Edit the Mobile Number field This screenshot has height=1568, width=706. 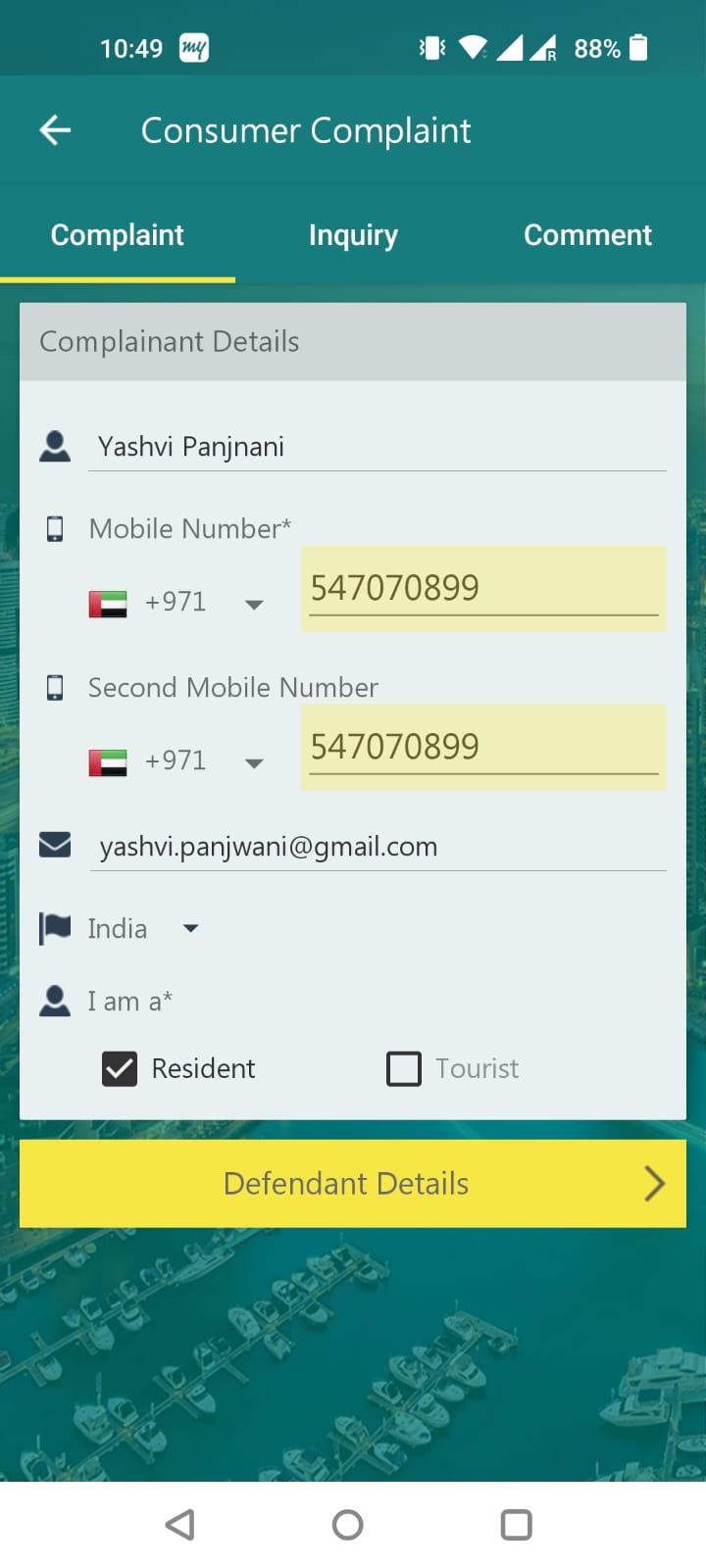tap(482, 588)
